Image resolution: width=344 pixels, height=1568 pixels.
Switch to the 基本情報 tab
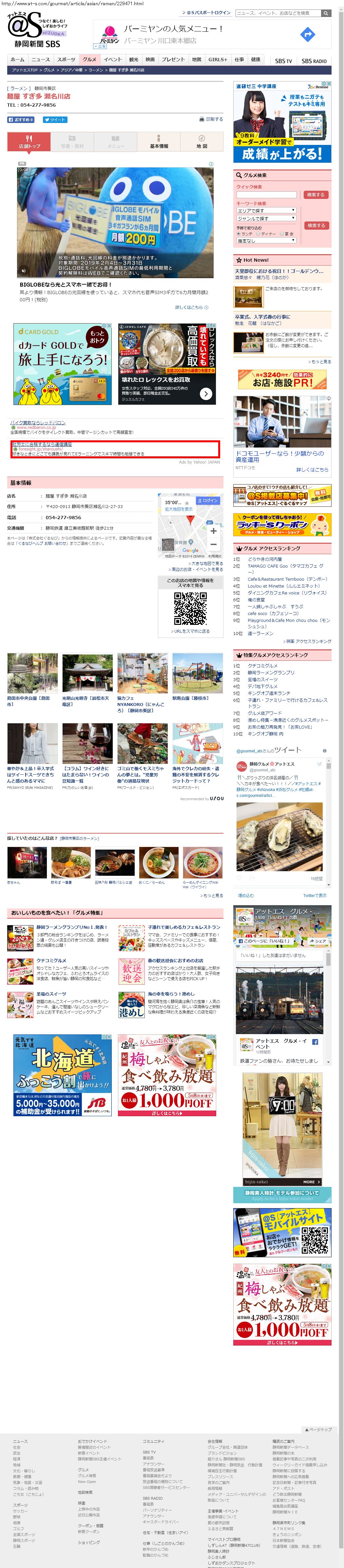tap(159, 142)
